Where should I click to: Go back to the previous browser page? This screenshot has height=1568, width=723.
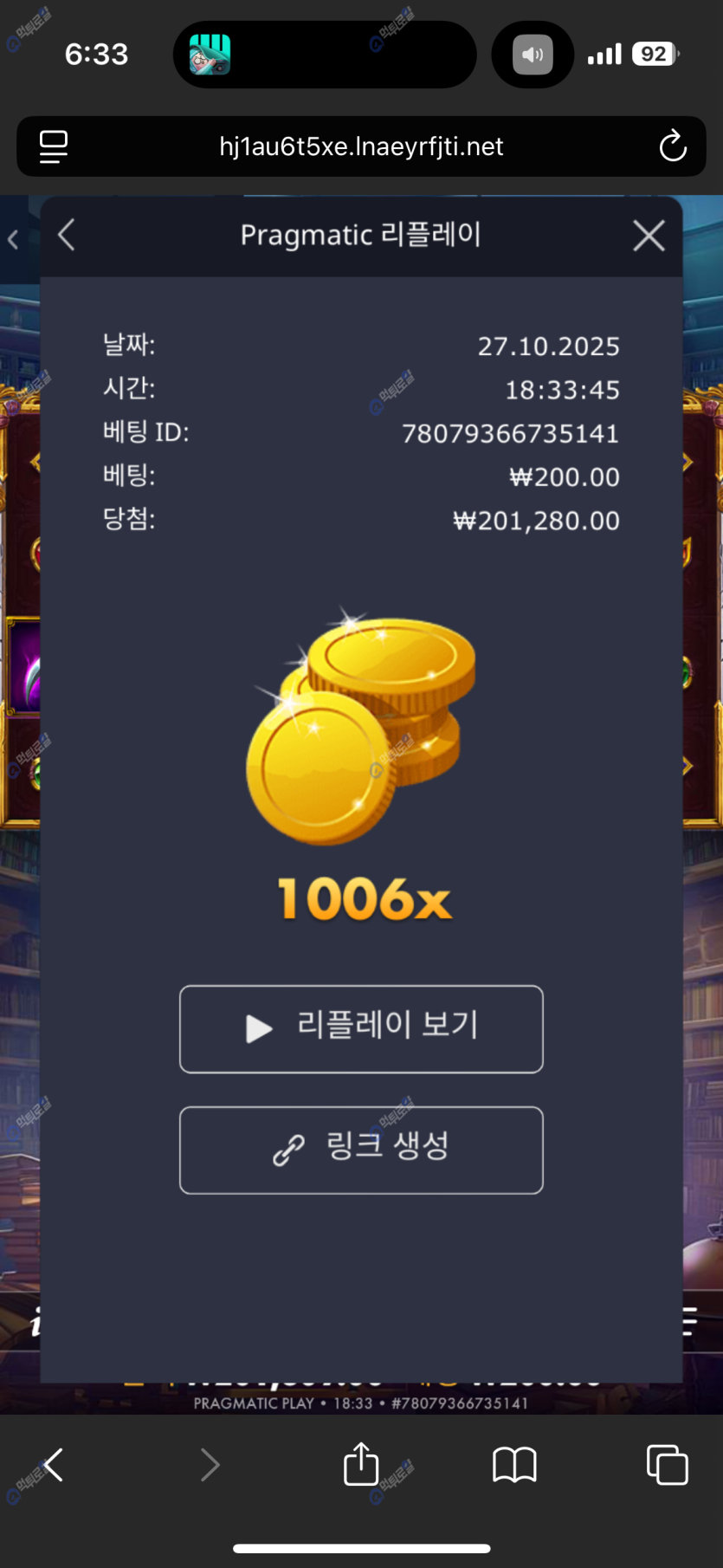point(54,1465)
